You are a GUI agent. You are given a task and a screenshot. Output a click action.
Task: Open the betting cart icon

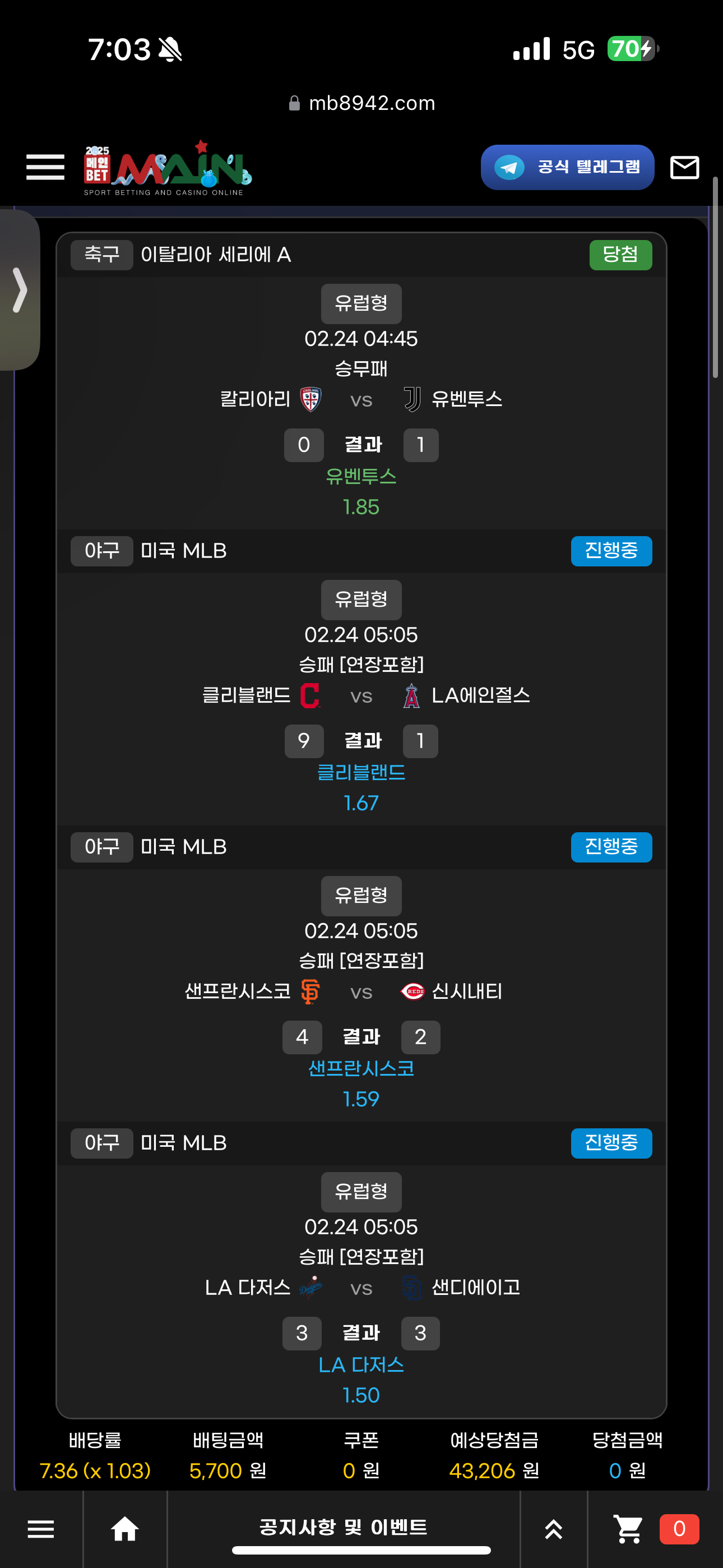[x=628, y=1528]
